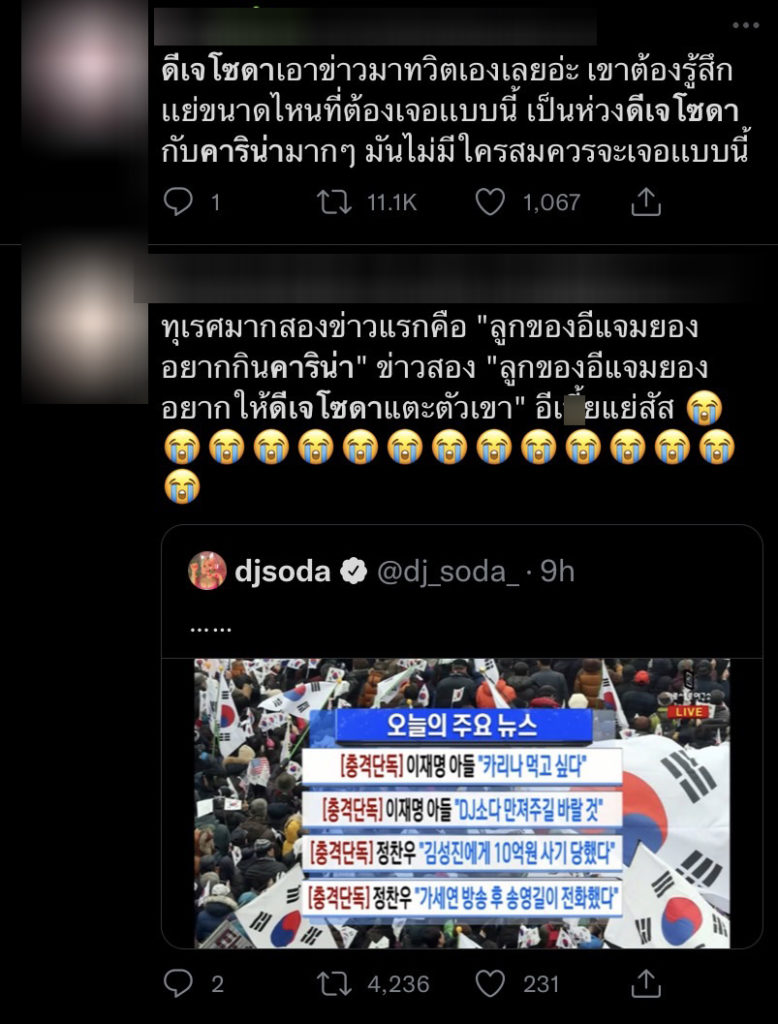Retweet the tweet with 11.1K retweets
The image size is (778, 1024).
(x=333, y=203)
